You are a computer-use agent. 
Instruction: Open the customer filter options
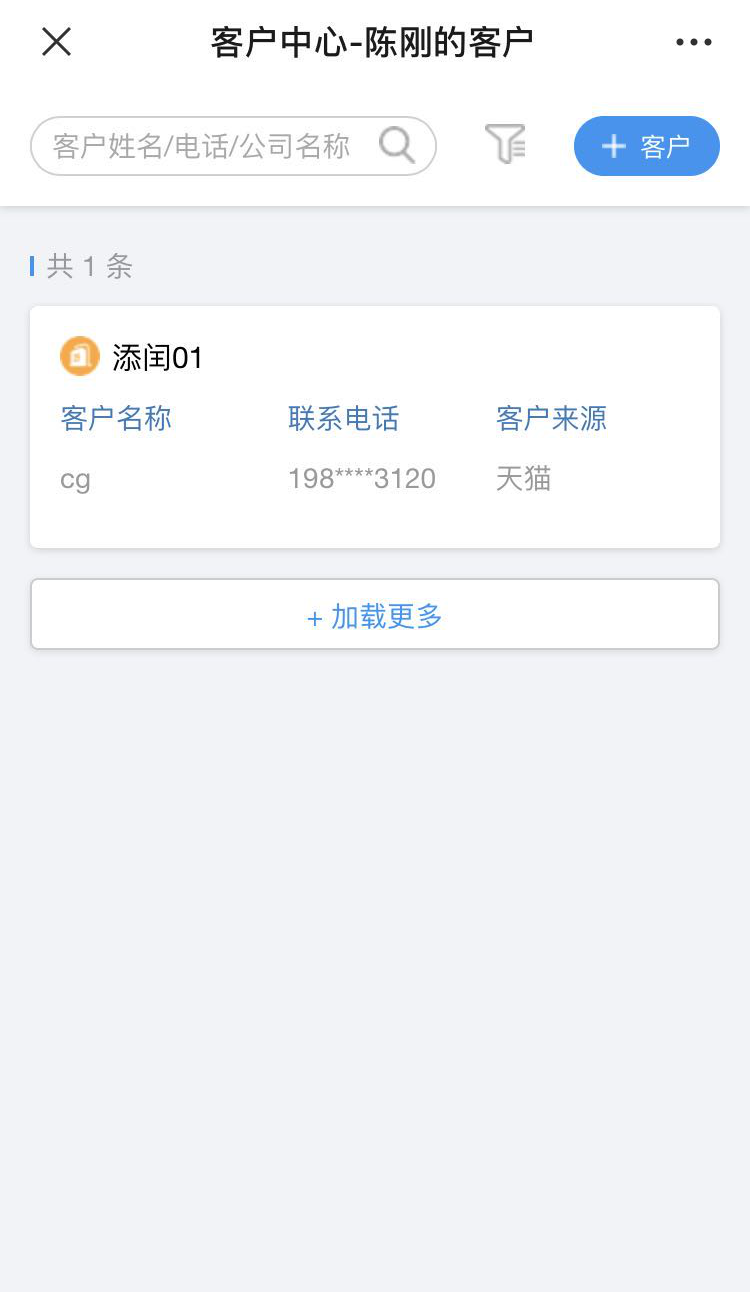[505, 145]
